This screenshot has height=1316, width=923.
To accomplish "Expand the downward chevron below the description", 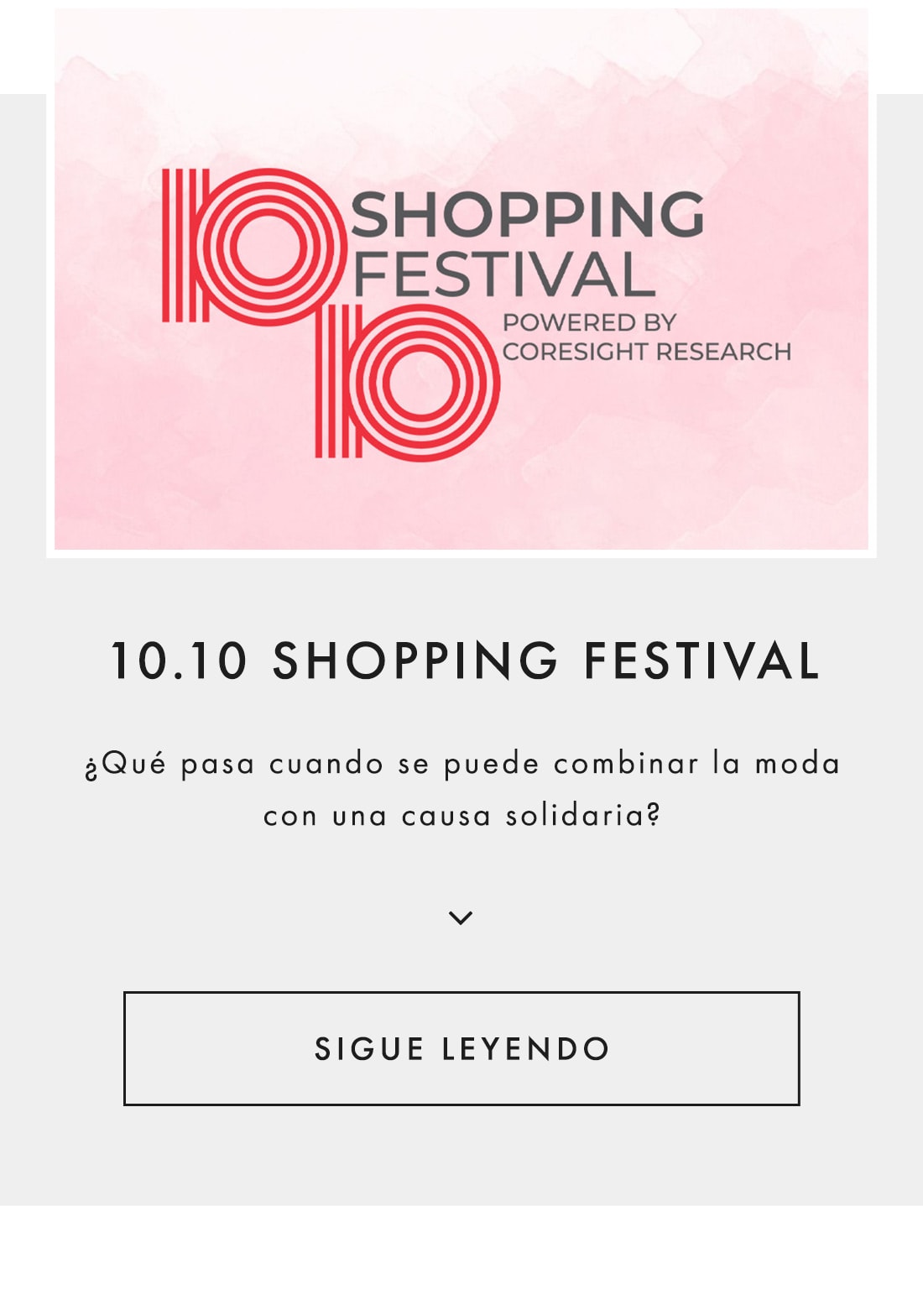I will point(461,917).
